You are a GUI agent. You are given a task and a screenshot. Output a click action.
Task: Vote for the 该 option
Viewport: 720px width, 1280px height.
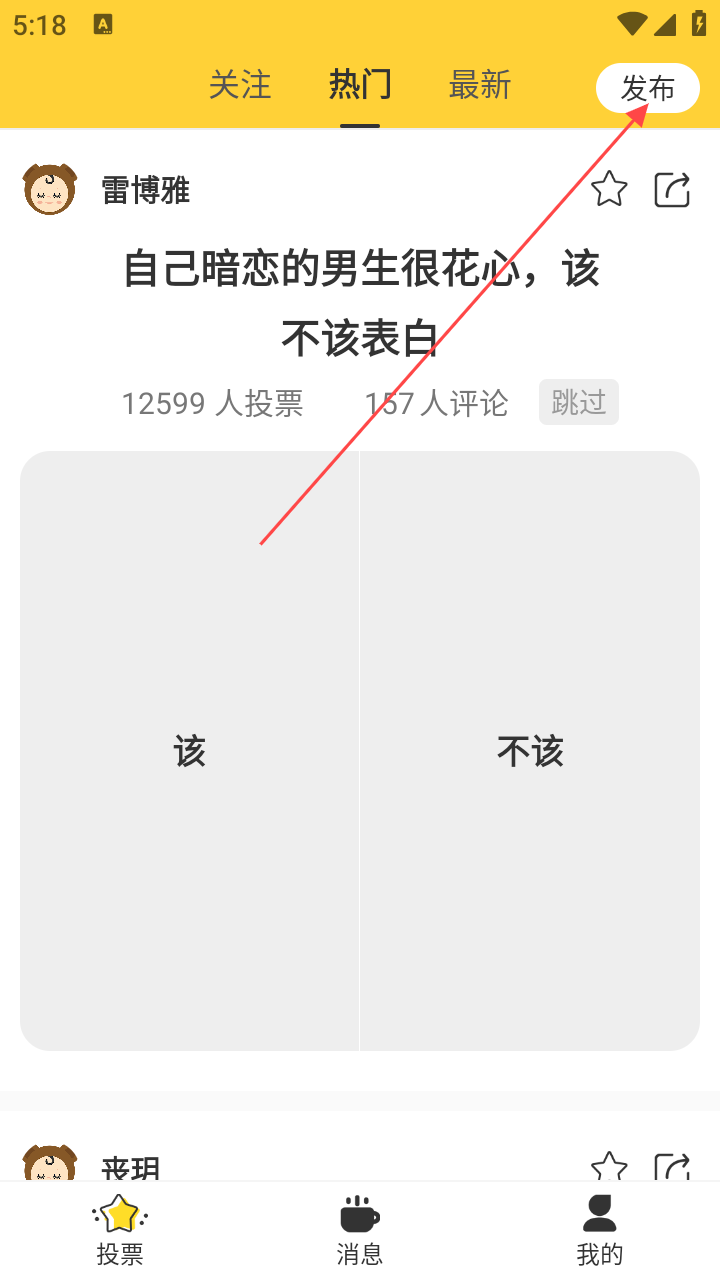[x=189, y=751]
